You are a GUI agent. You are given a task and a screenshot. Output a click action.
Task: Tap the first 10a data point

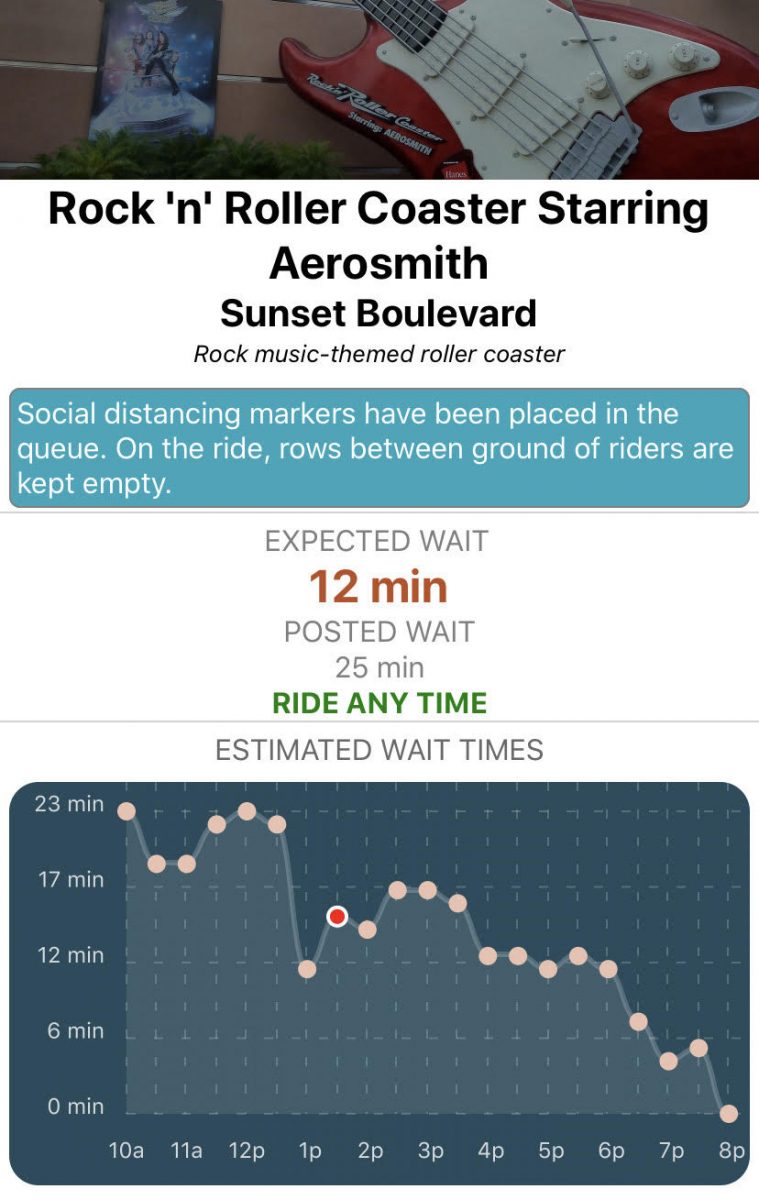pyautogui.click(x=128, y=810)
